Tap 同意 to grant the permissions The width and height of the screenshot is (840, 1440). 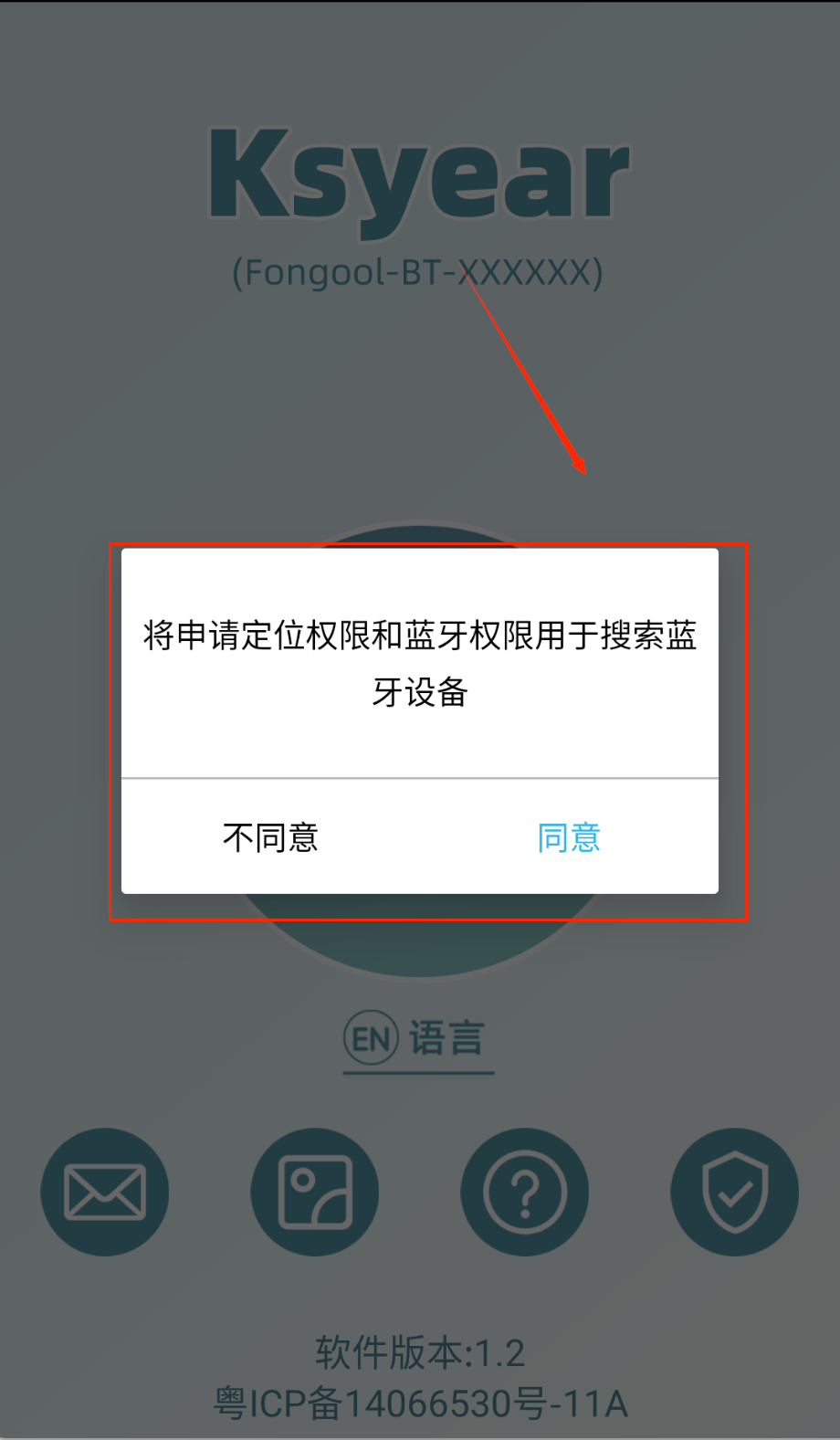click(x=569, y=837)
